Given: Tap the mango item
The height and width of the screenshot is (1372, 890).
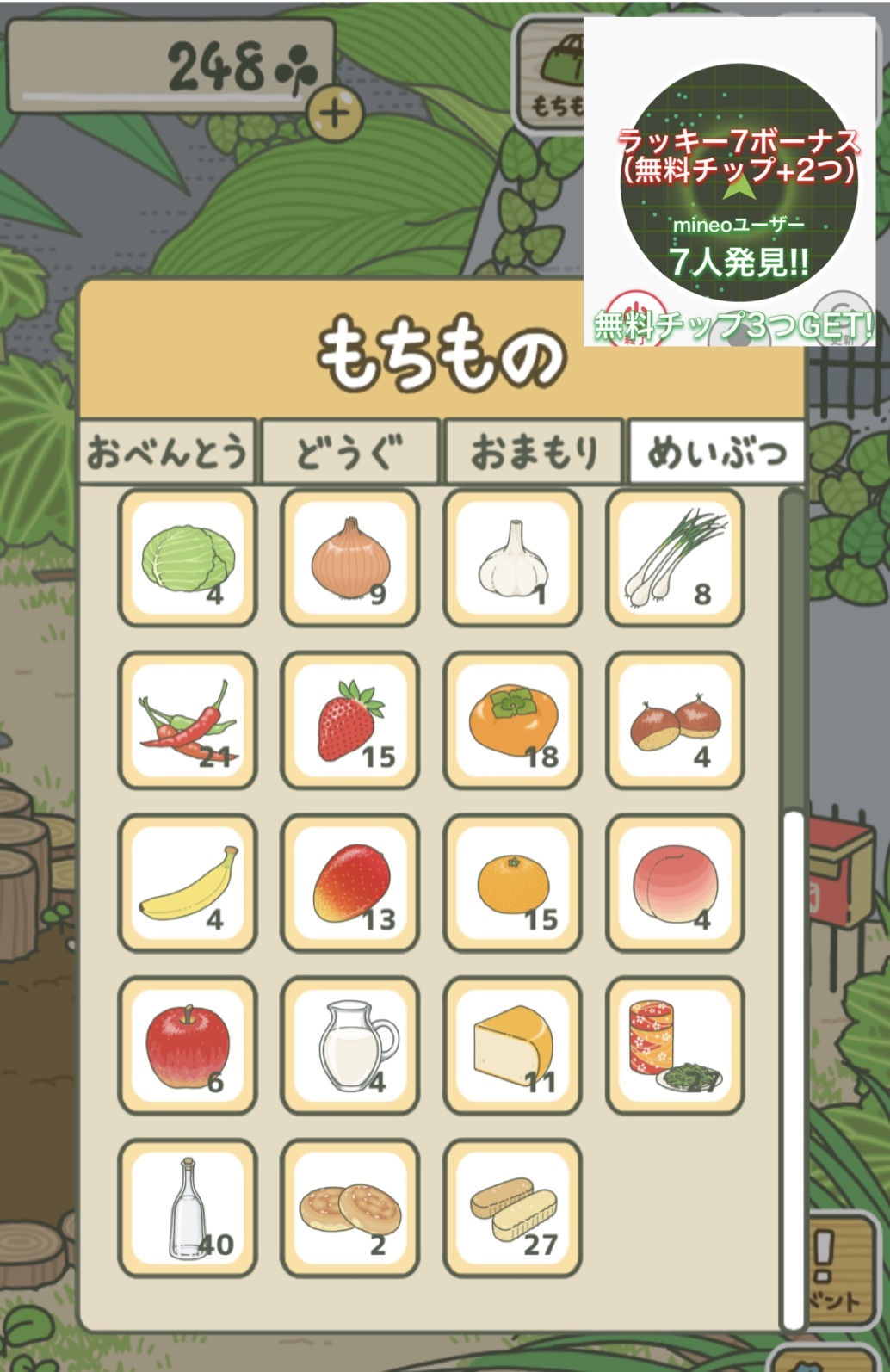Looking at the screenshot, I should click(x=349, y=883).
